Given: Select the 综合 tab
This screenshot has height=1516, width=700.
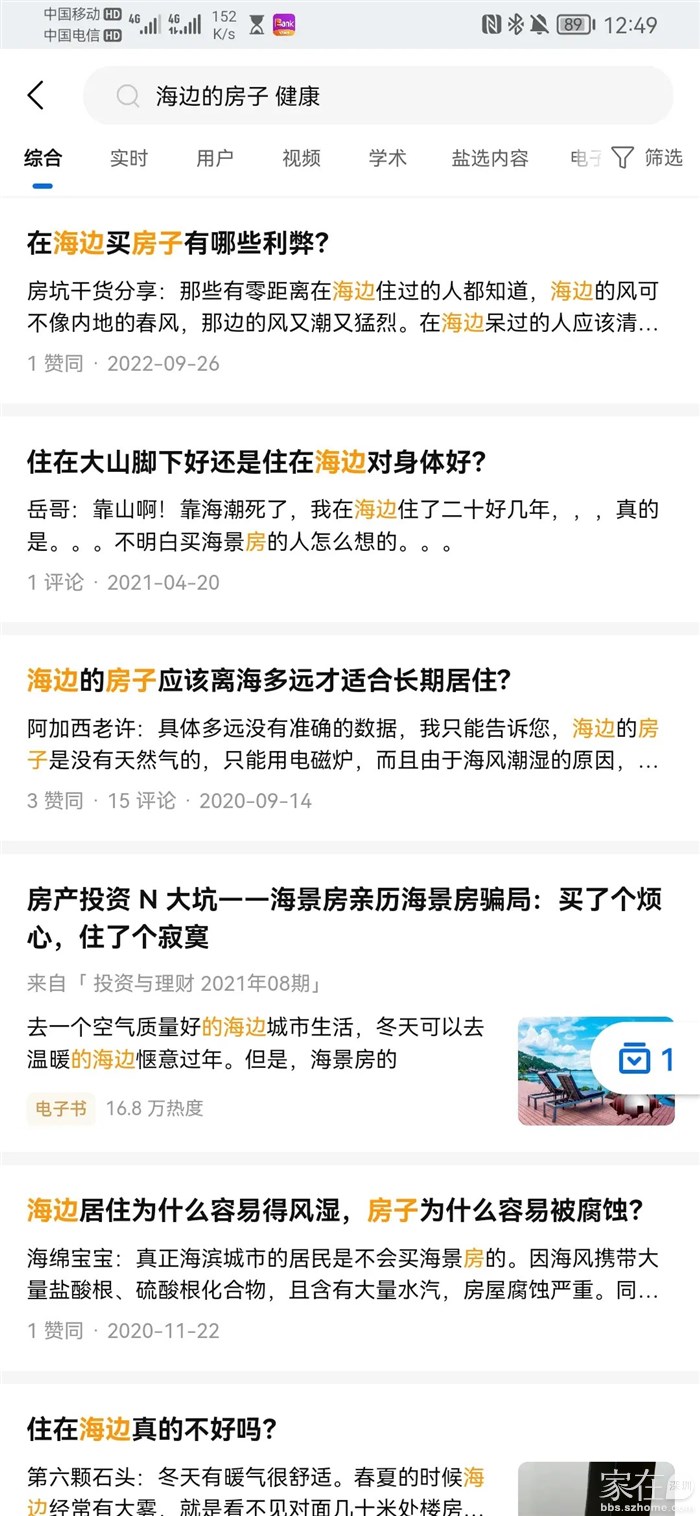Looking at the screenshot, I should click(43, 158).
